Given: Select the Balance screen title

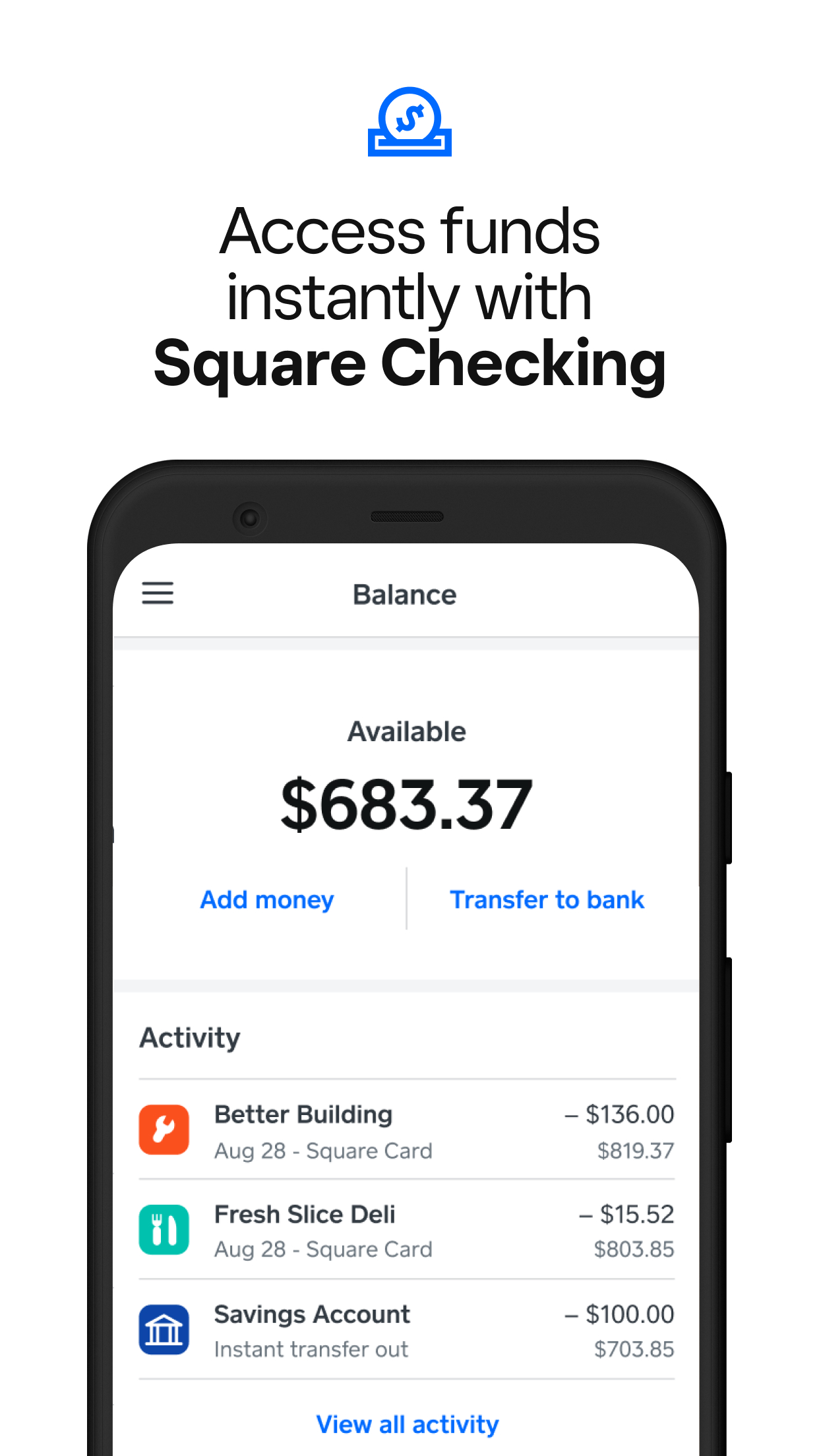Looking at the screenshot, I should (x=404, y=593).
